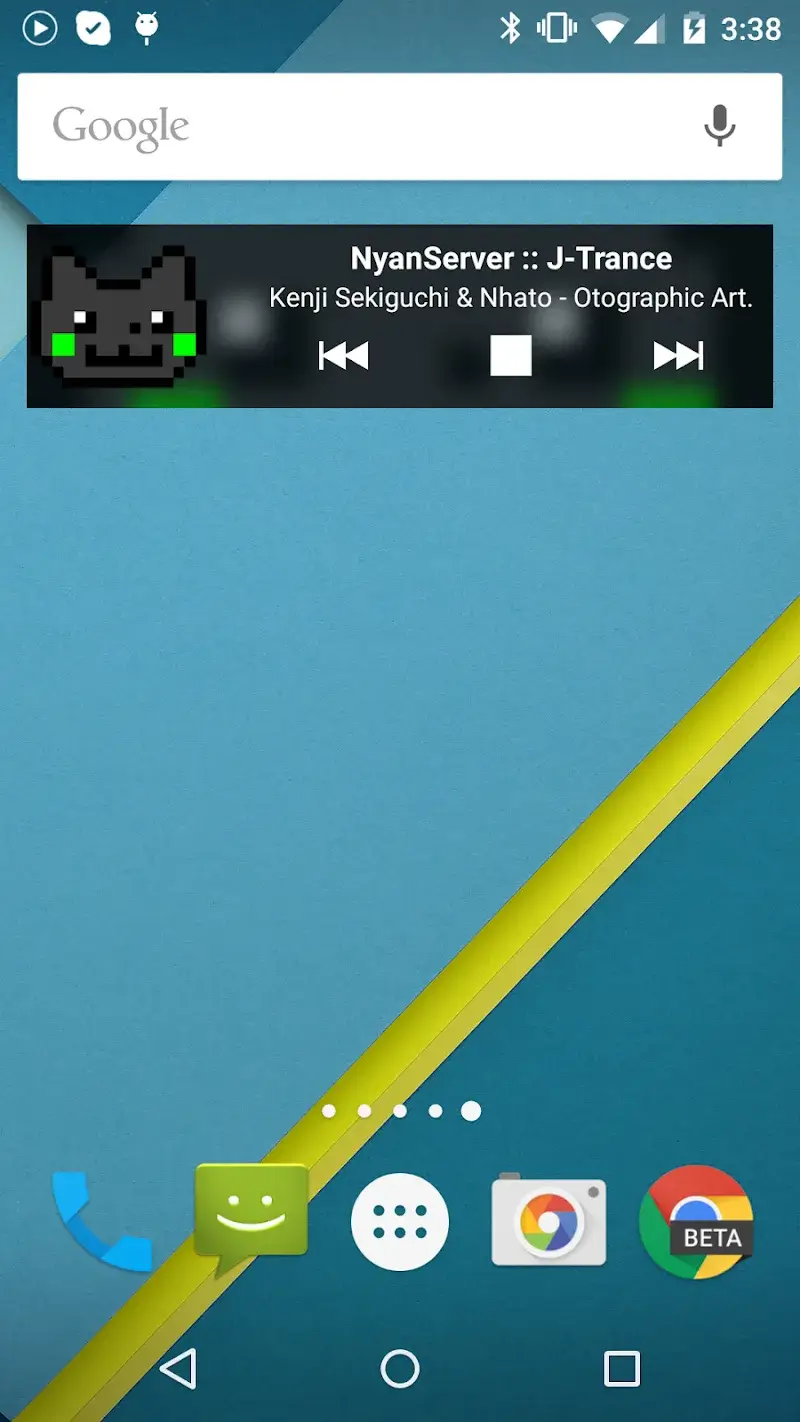Launch the Camera app

(549, 1221)
